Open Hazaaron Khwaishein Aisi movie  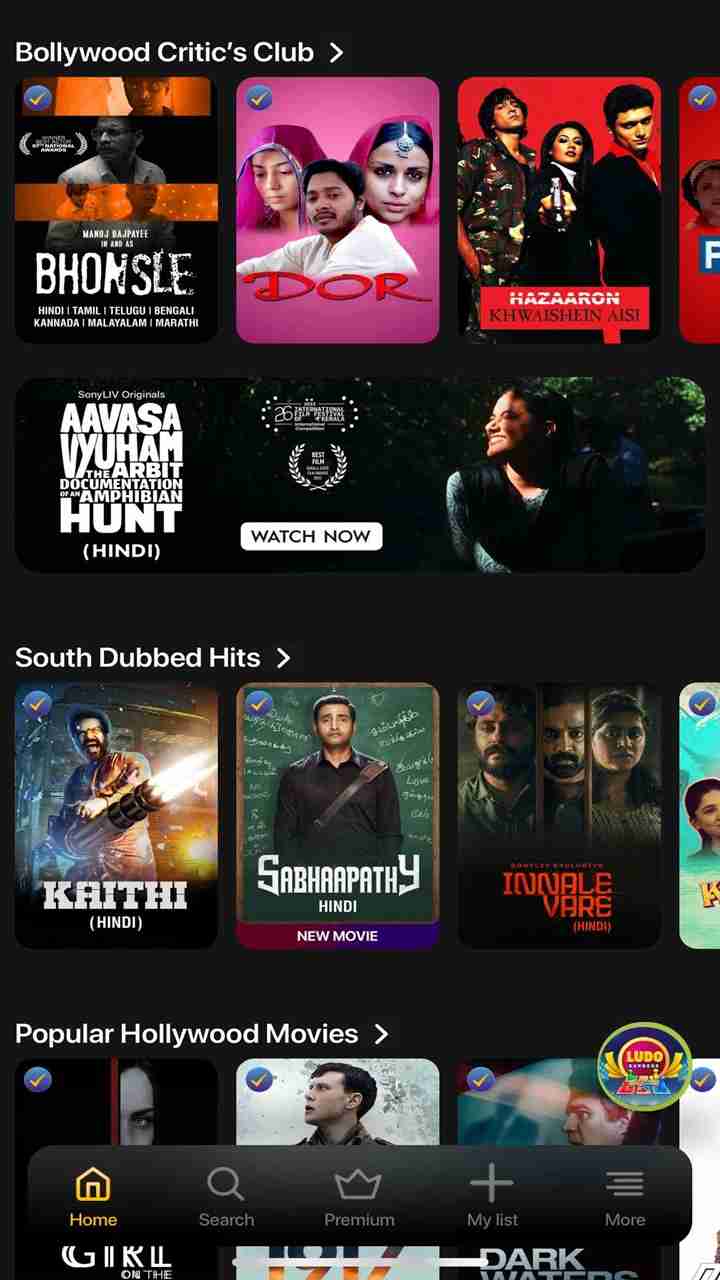pyautogui.click(x=559, y=210)
